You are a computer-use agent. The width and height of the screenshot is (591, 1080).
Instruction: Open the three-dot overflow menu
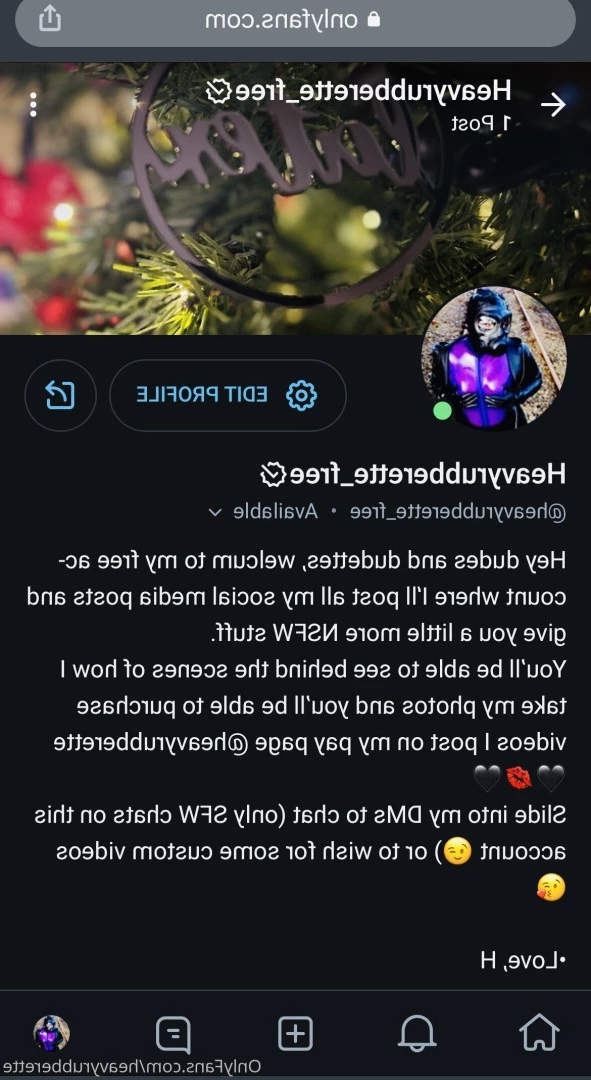34,104
